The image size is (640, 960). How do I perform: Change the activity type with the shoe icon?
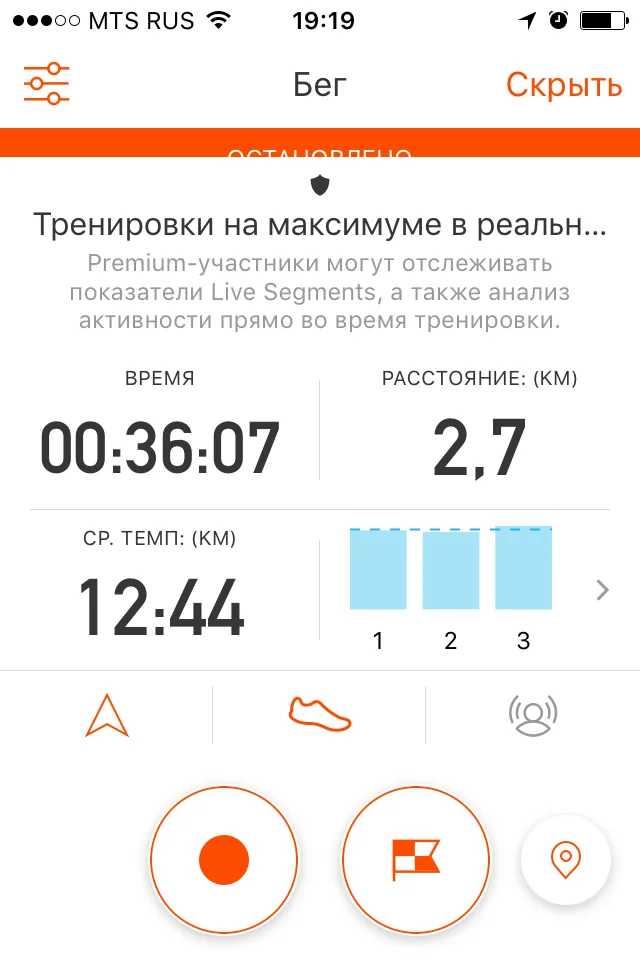(x=320, y=714)
